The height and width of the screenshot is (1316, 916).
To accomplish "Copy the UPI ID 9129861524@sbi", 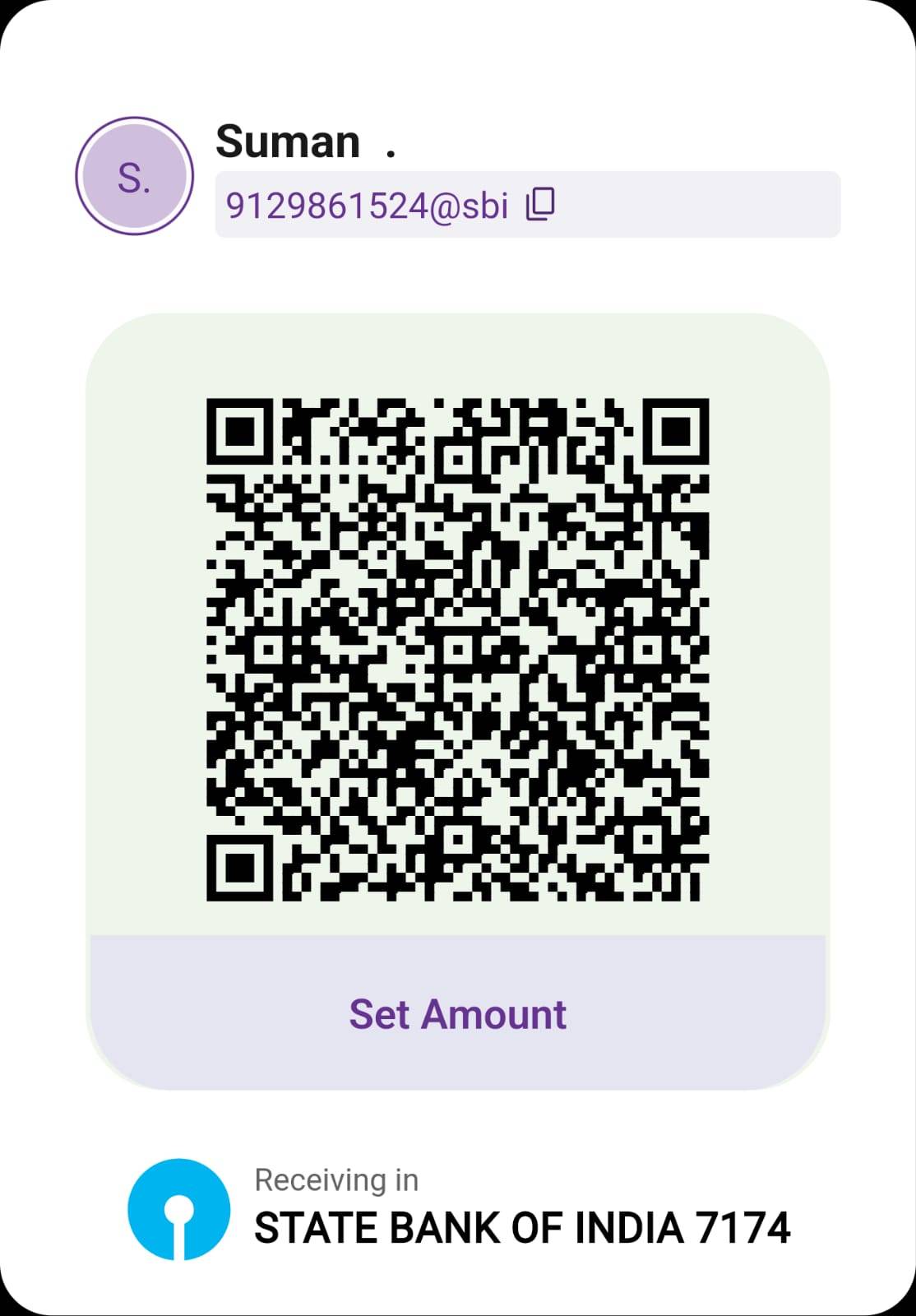I will pyautogui.click(x=540, y=204).
